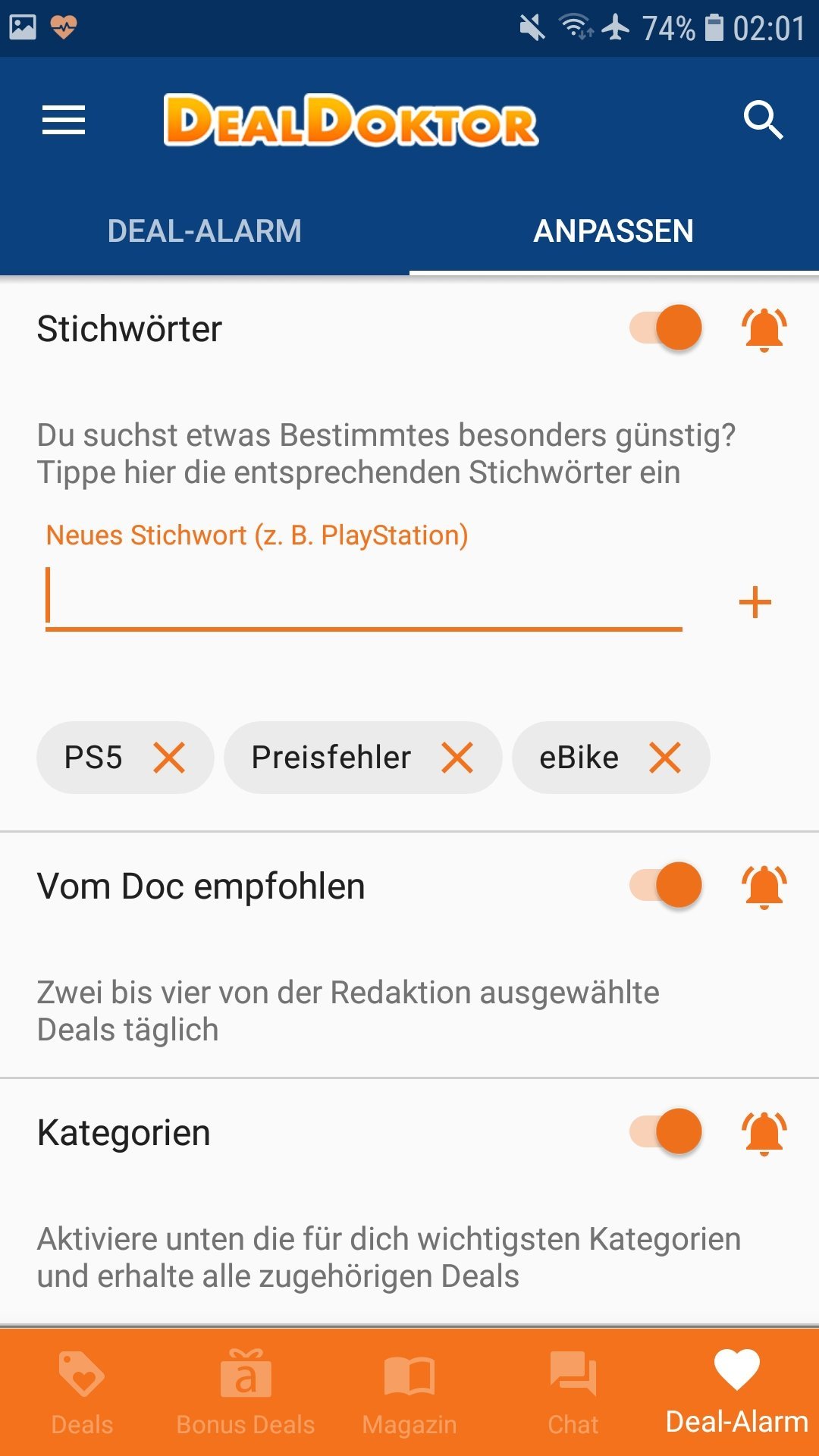Switch to the DEAL-ALARM tab
This screenshot has height=1456, width=819.
[x=205, y=231]
